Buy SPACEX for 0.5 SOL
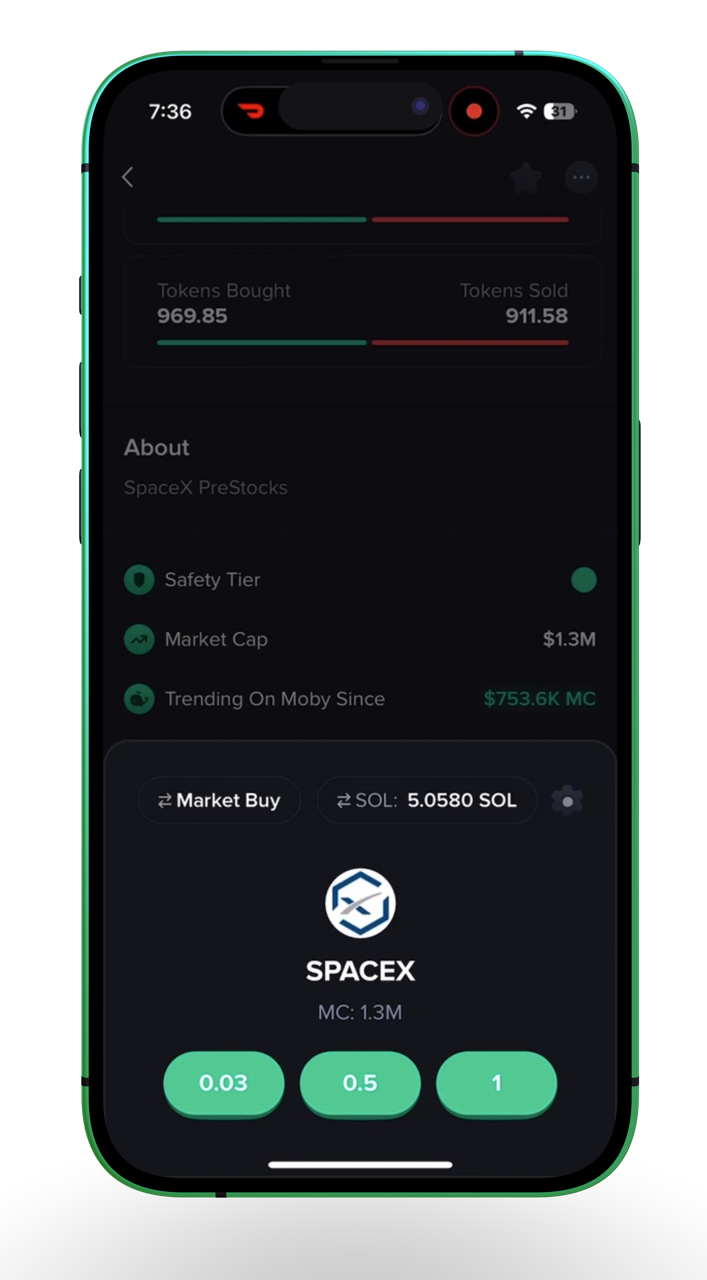707x1280 pixels. coord(360,1083)
